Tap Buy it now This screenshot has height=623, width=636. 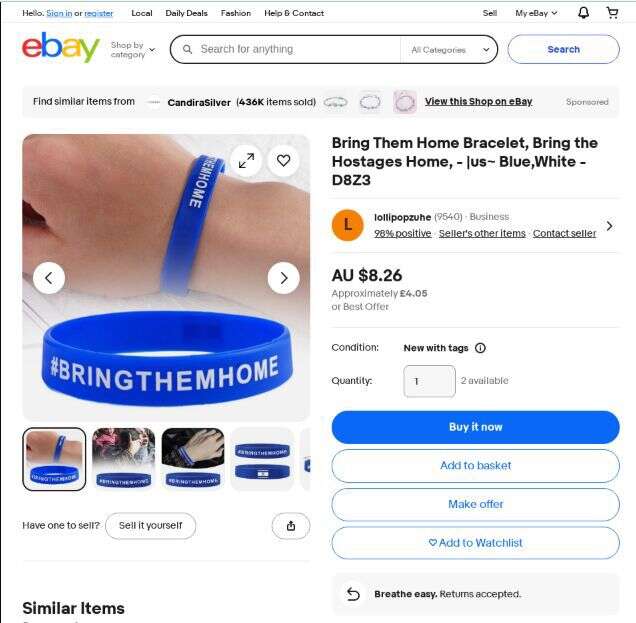coord(475,427)
